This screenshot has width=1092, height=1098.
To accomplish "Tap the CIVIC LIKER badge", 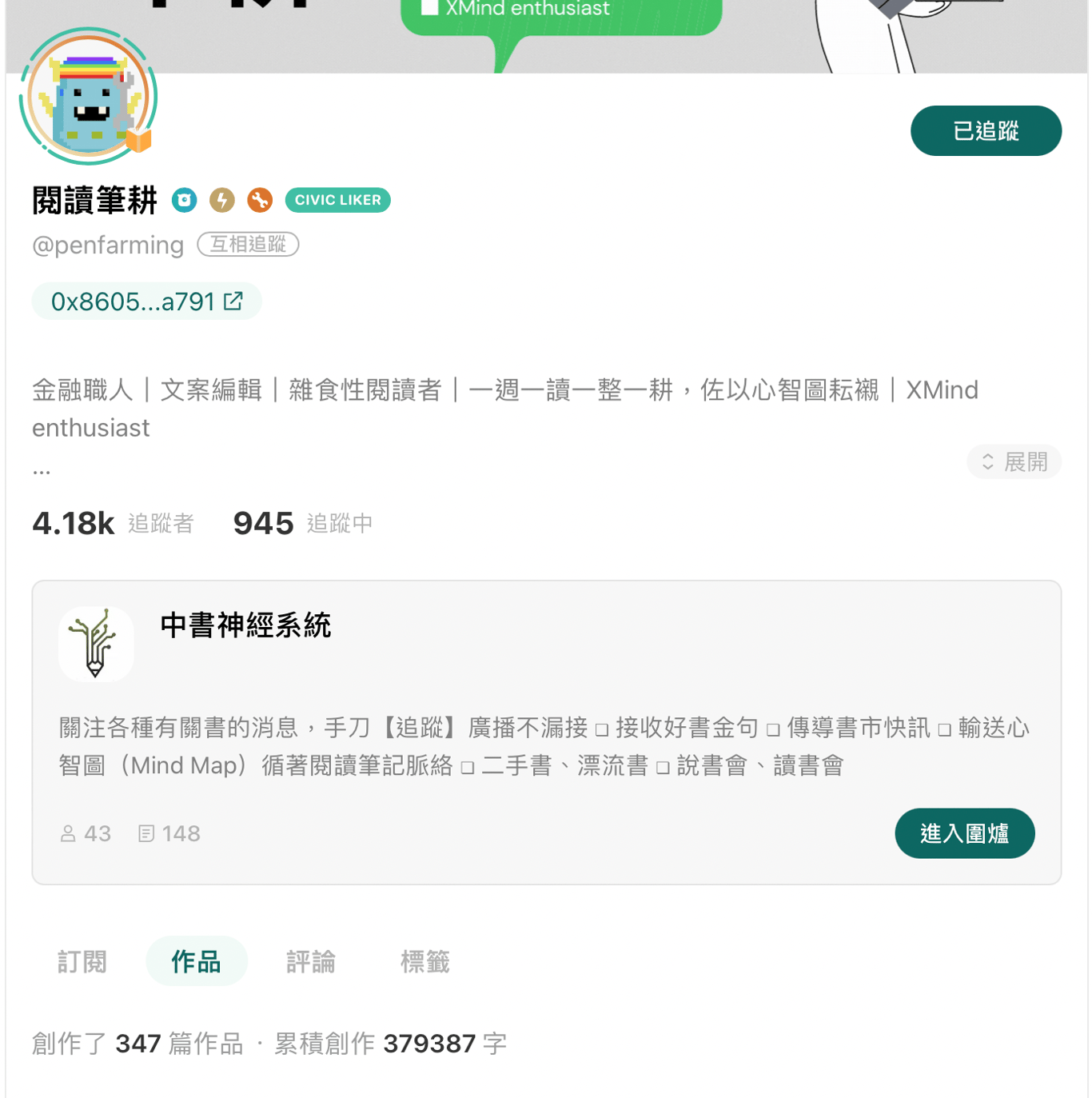I will pyautogui.click(x=337, y=200).
